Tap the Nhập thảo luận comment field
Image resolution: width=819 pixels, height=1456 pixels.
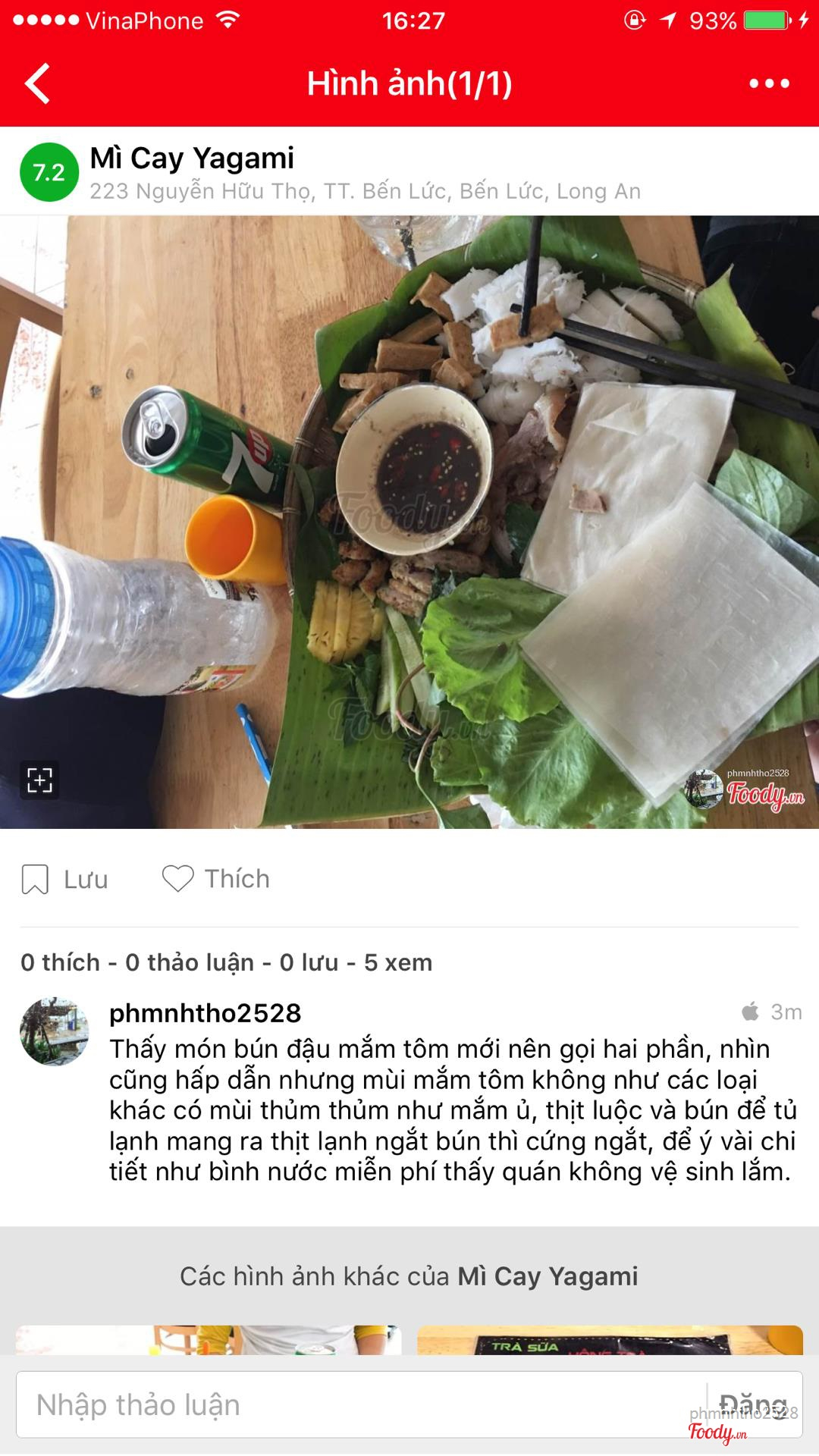tap(356, 1405)
